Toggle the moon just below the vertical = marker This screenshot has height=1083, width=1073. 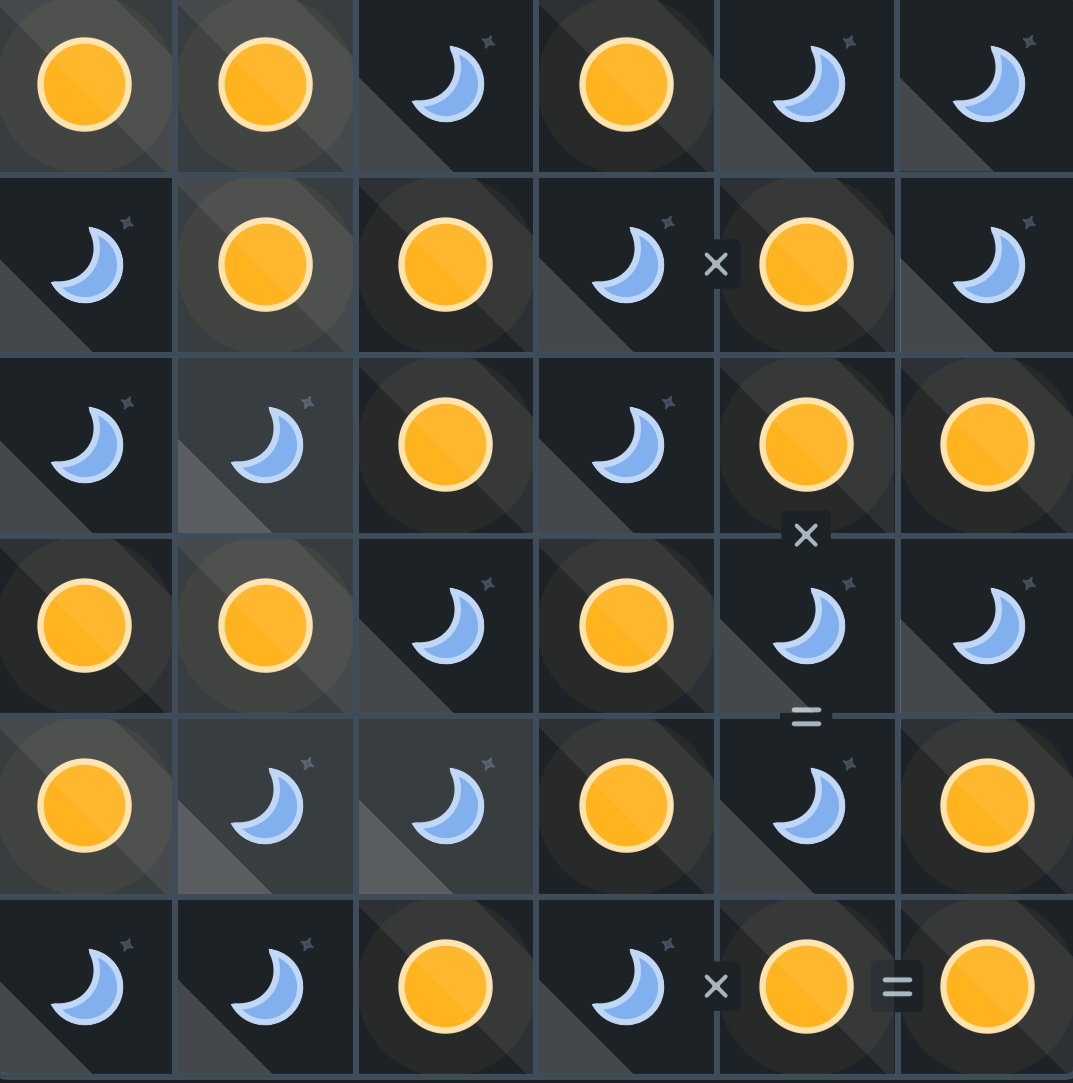pos(806,806)
